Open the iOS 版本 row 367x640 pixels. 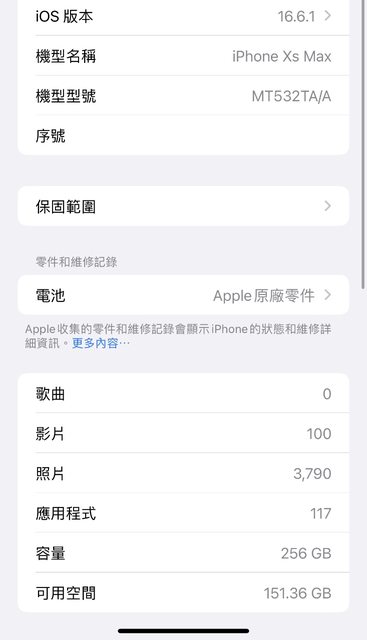pyautogui.click(x=183, y=17)
